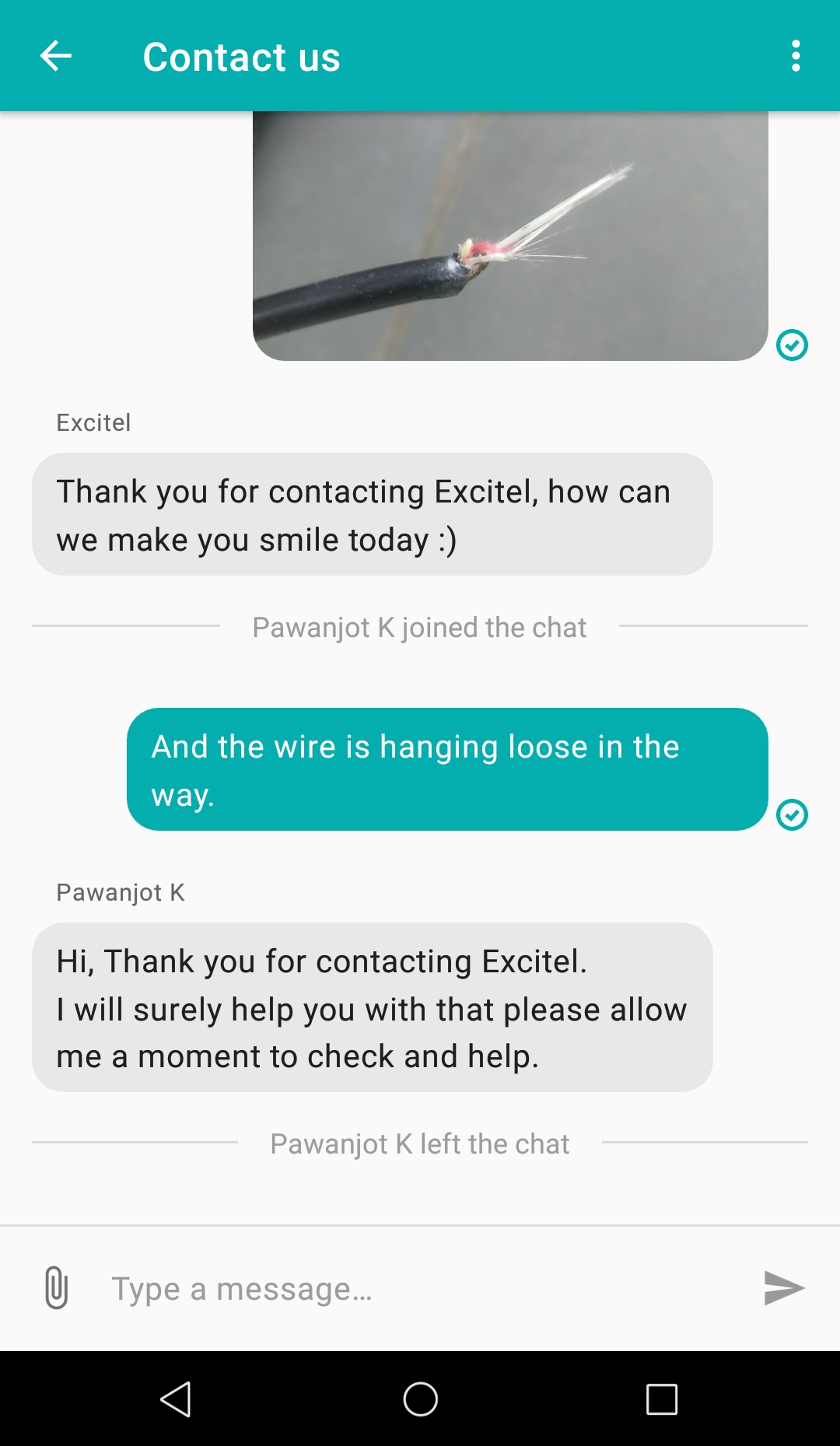Open the three-dot overflow menu
Screen dimensions: 840x1446
click(x=795, y=56)
